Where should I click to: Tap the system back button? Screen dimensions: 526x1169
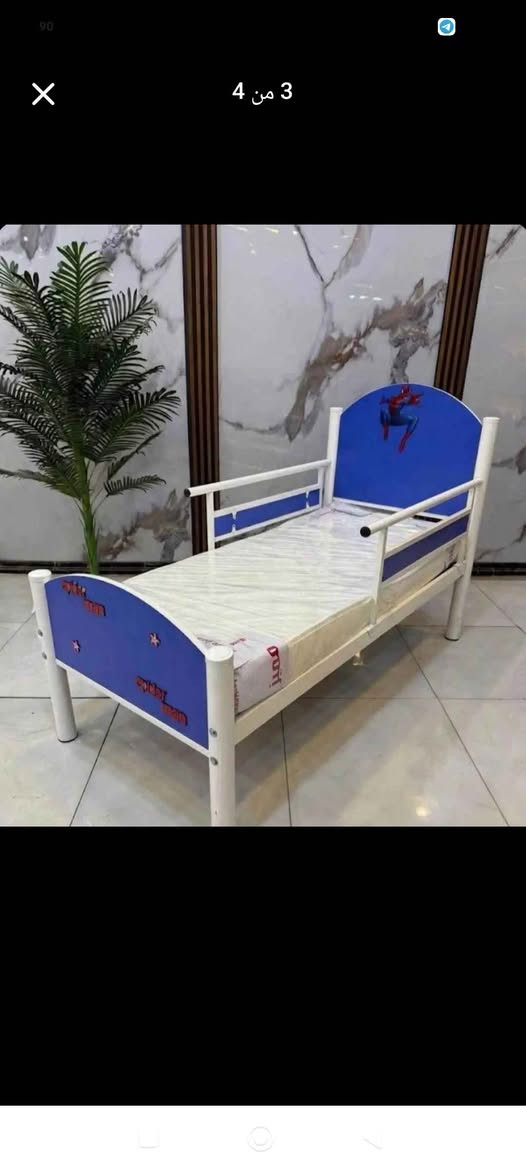[371, 1138]
